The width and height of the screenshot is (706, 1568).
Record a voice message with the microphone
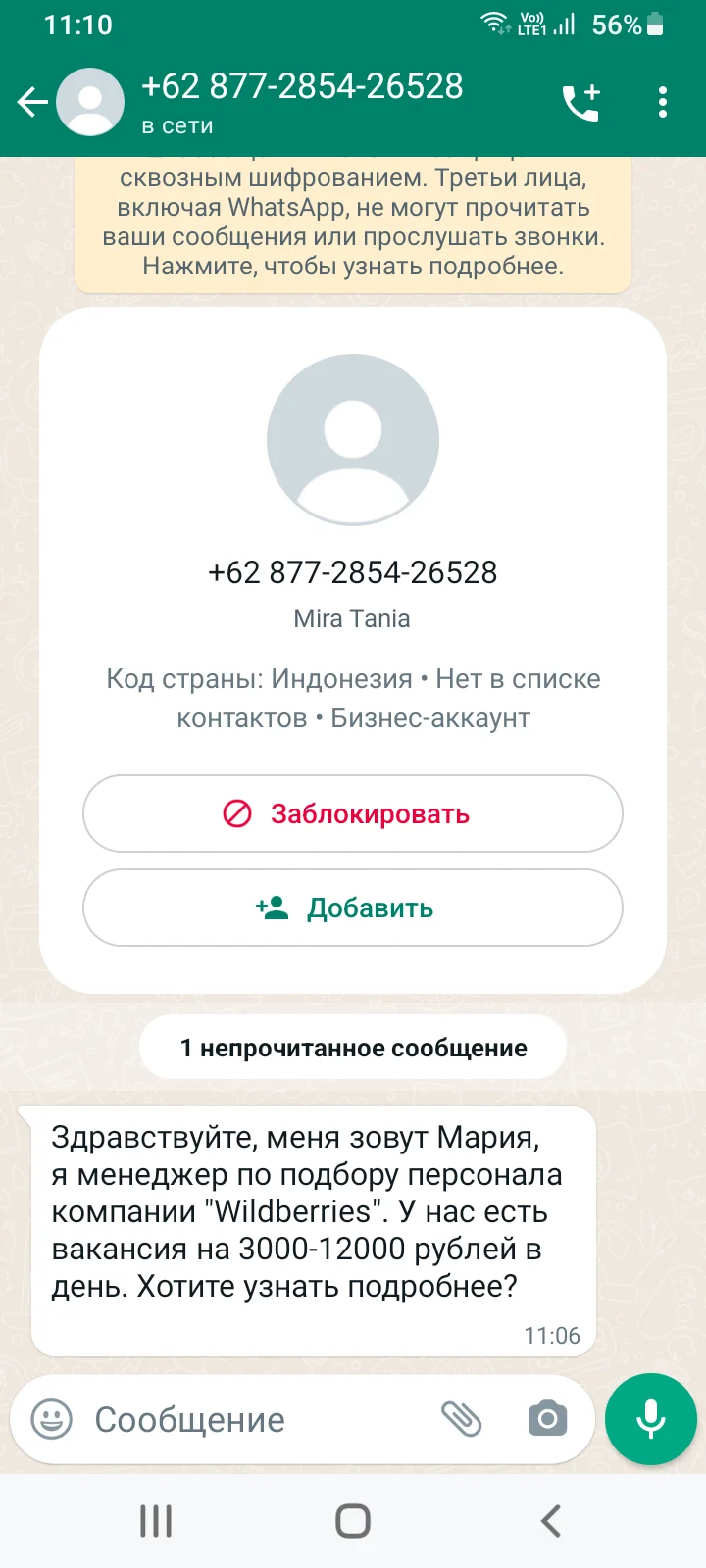tap(651, 1419)
